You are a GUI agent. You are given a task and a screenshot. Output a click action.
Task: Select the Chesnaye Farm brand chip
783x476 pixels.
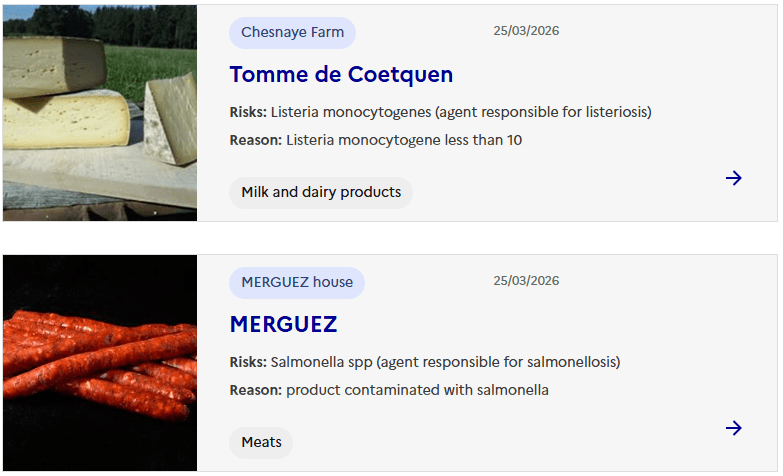(x=292, y=32)
